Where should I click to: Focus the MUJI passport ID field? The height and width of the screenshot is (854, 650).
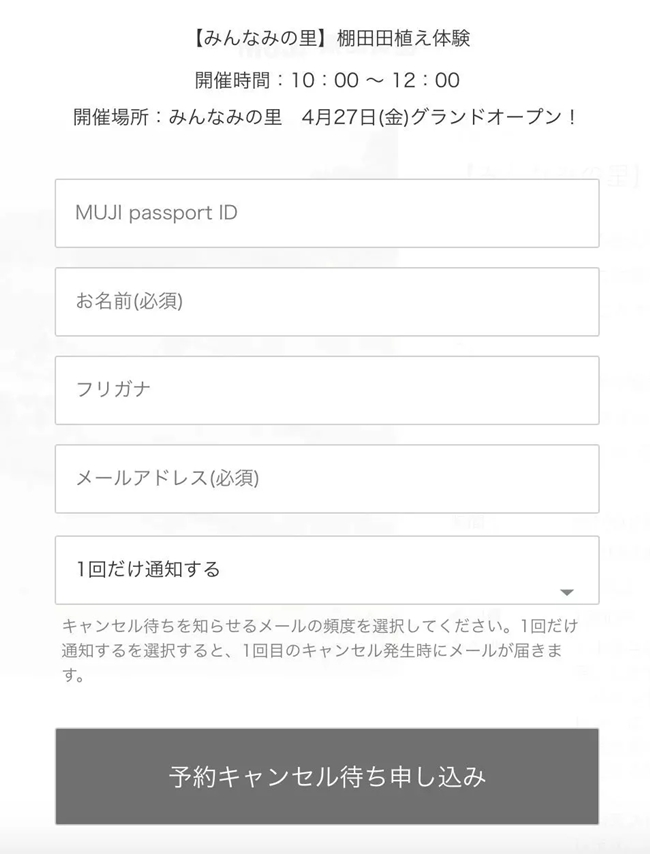pyautogui.click(x=327, y=213)
